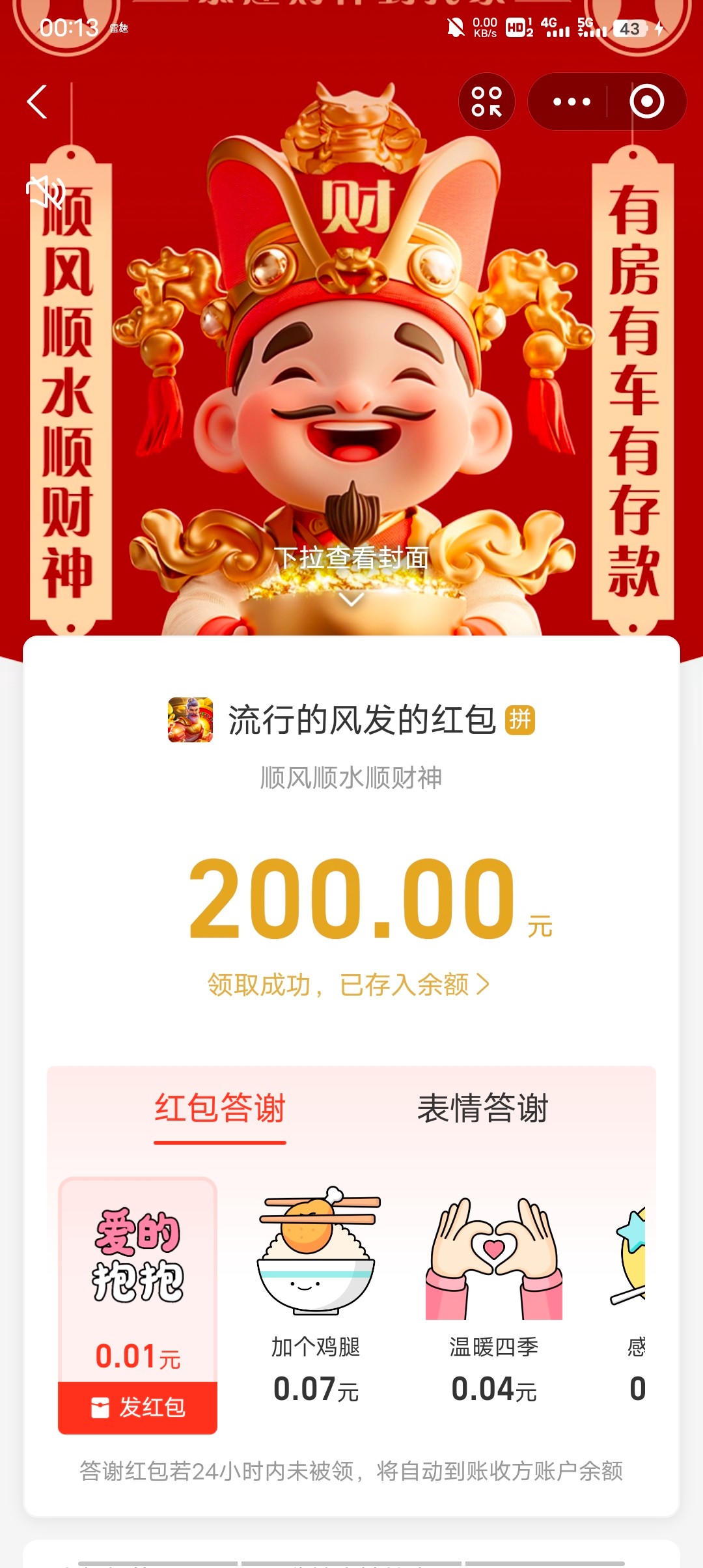
Task: Unmute sound with the speaker icon
Action: (x=45, y=191)
